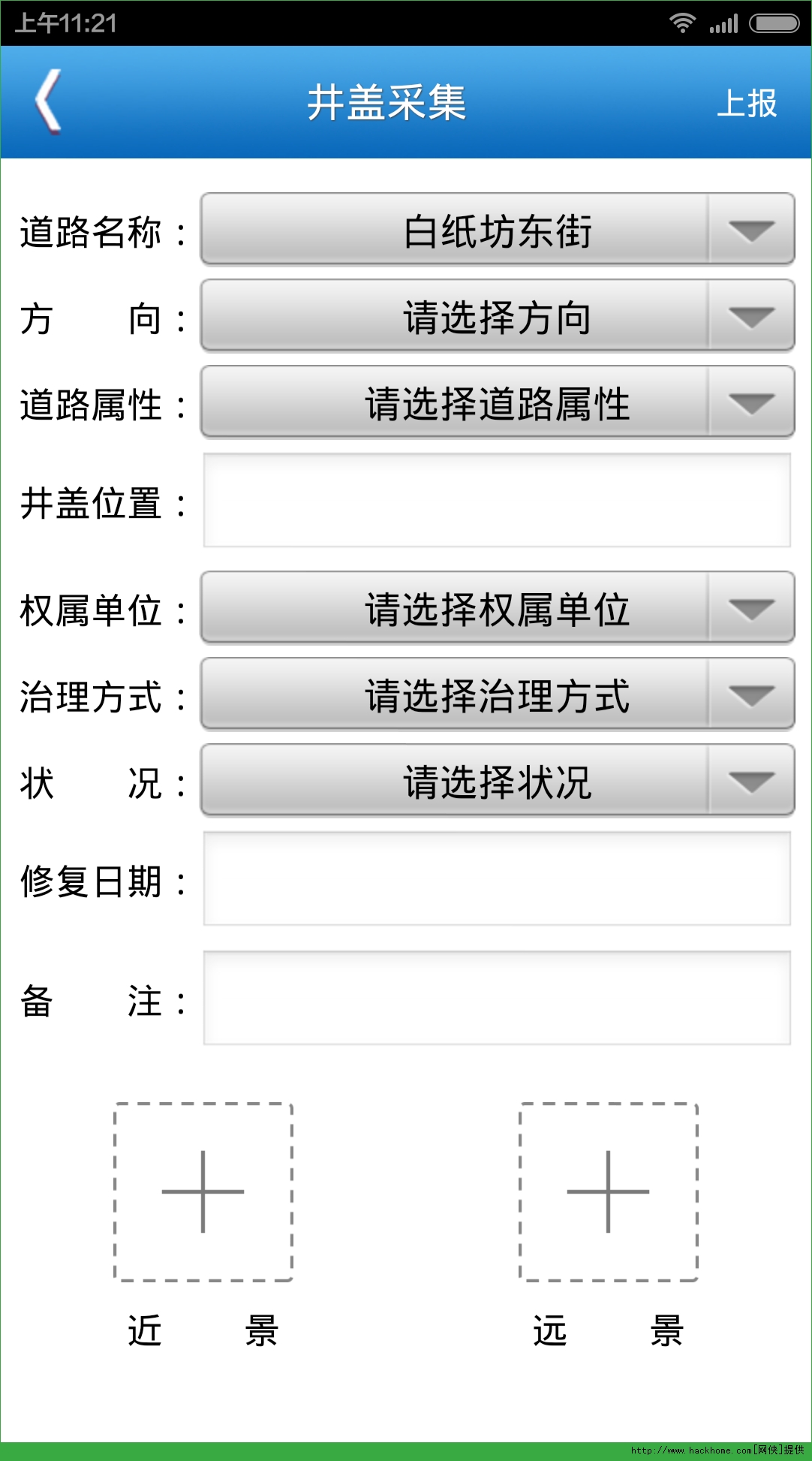This screenshot has width=812, height=1461.
Task: Open the 请选择权属单位 dropdown
Action: tap(497, 608)
